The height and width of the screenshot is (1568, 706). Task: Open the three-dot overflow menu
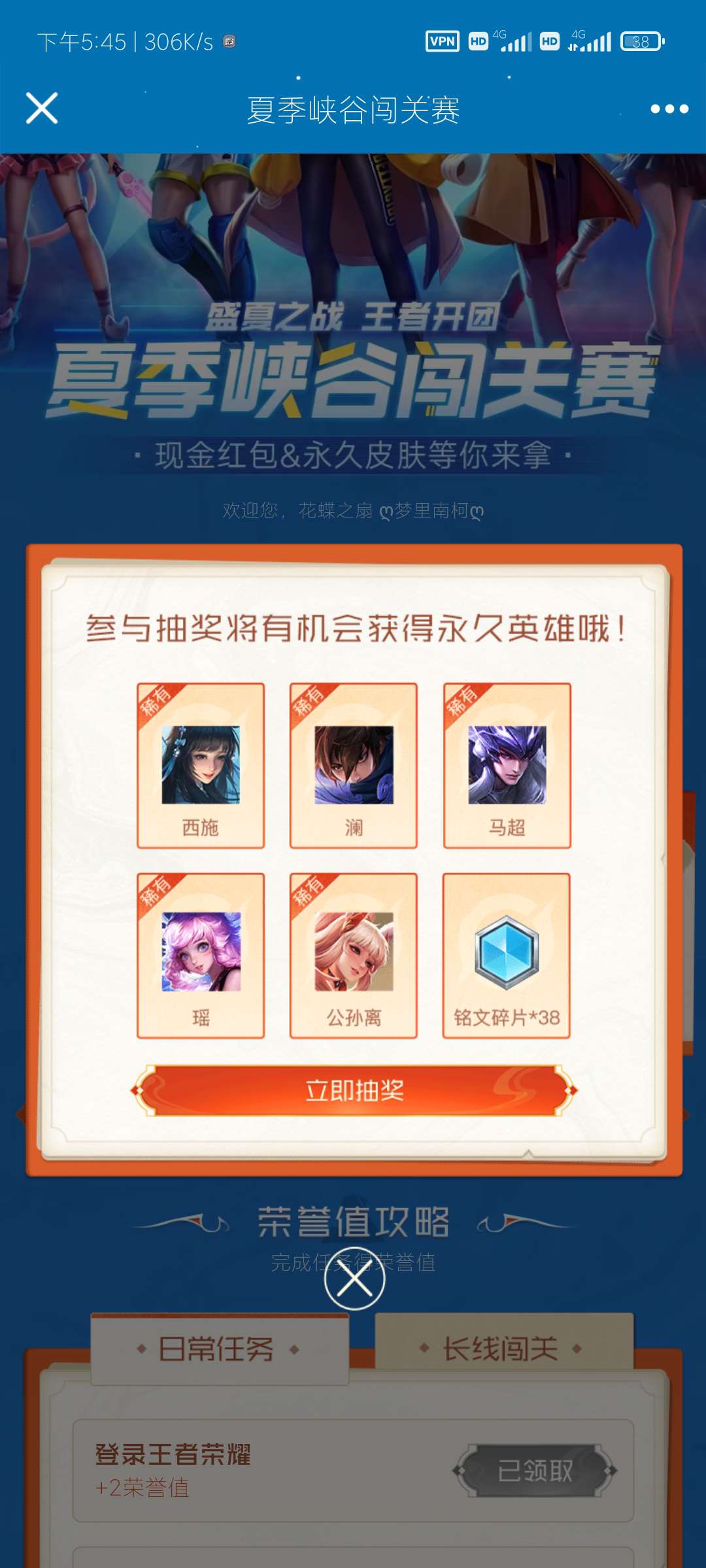click(x=669, y=109)
